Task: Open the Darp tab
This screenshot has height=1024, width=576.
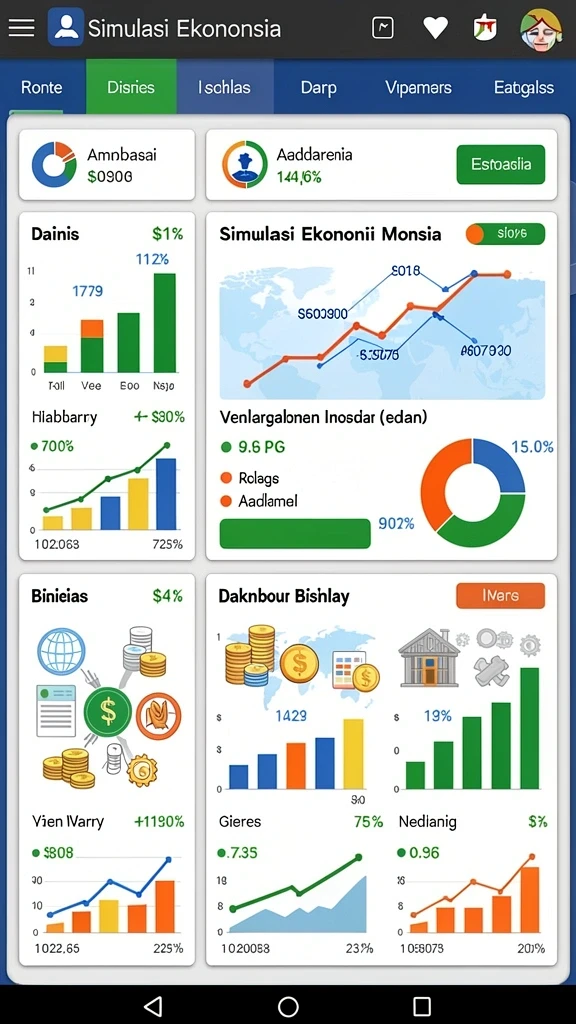Action: [318, 88]
